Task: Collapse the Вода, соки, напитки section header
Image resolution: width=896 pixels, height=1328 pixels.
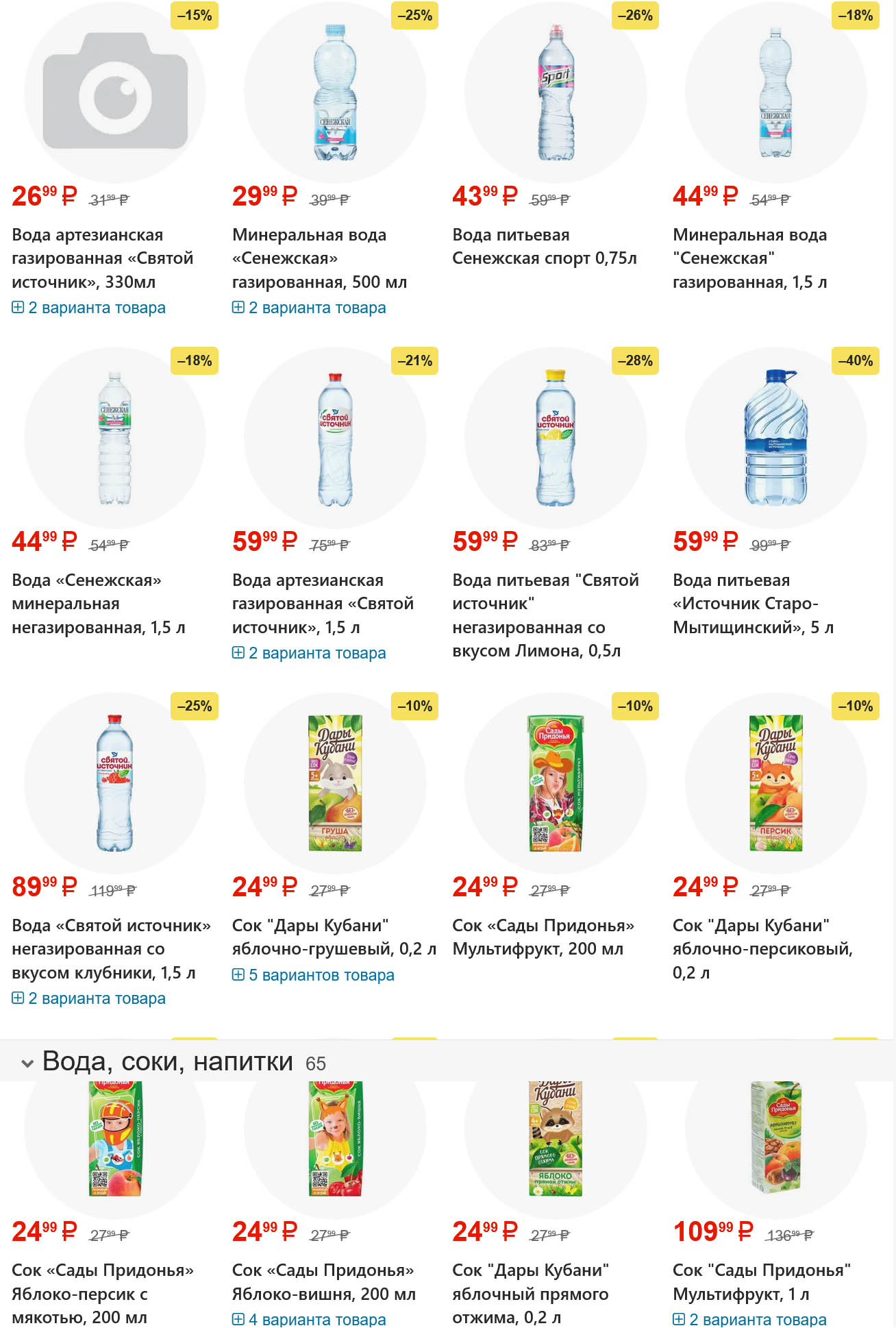Action: (x=27, y=1063)
